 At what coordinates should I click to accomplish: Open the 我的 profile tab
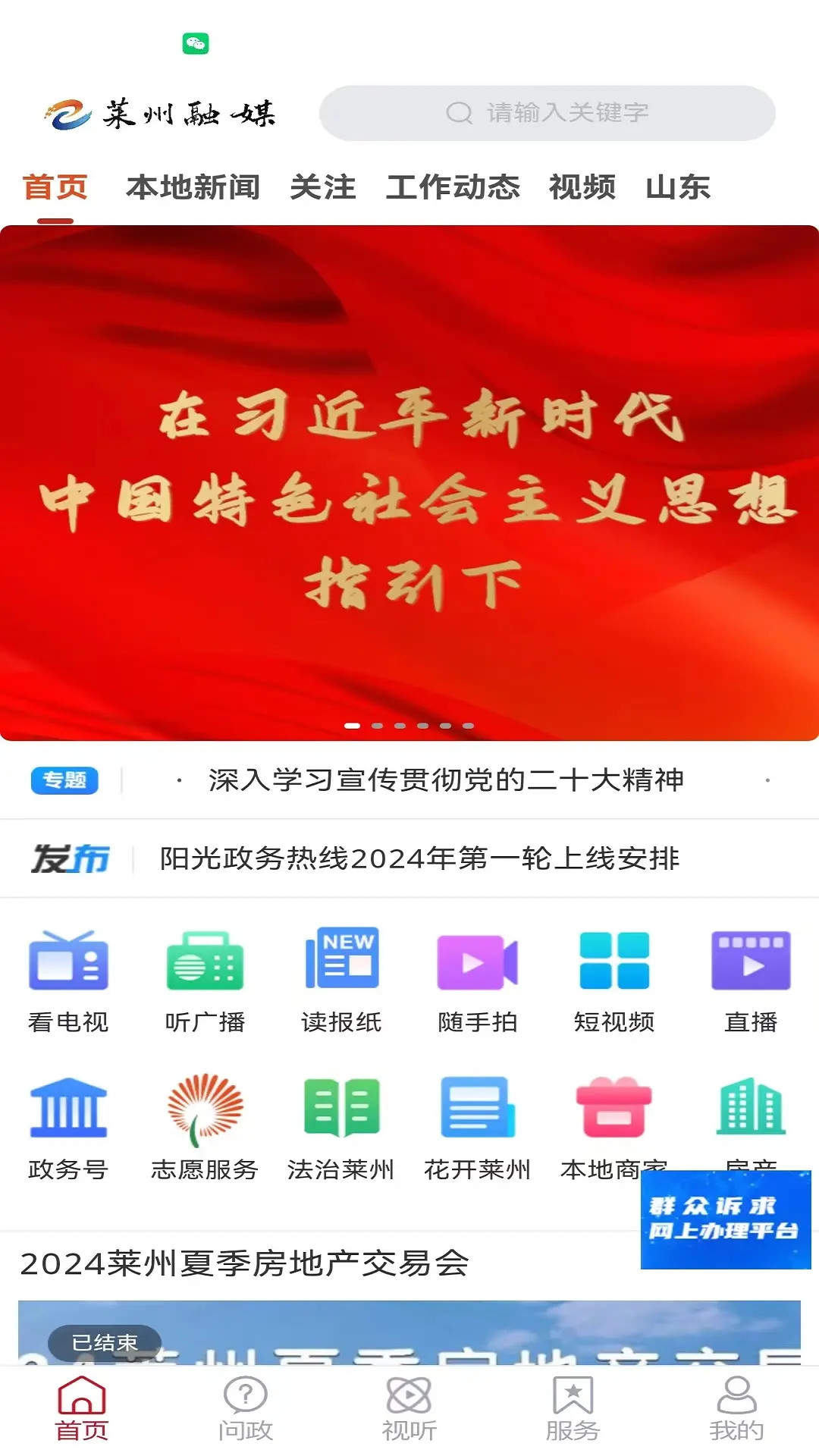(736, 1410)
